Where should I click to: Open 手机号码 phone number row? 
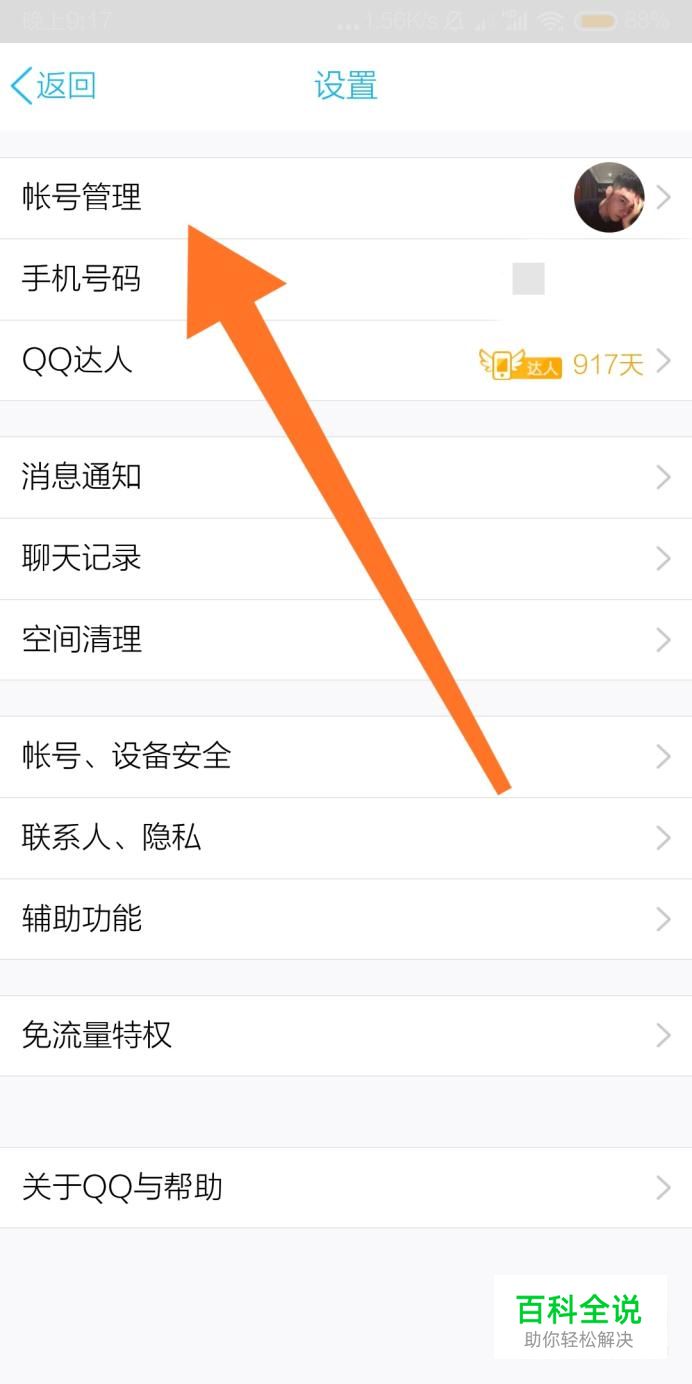[82, 279]
